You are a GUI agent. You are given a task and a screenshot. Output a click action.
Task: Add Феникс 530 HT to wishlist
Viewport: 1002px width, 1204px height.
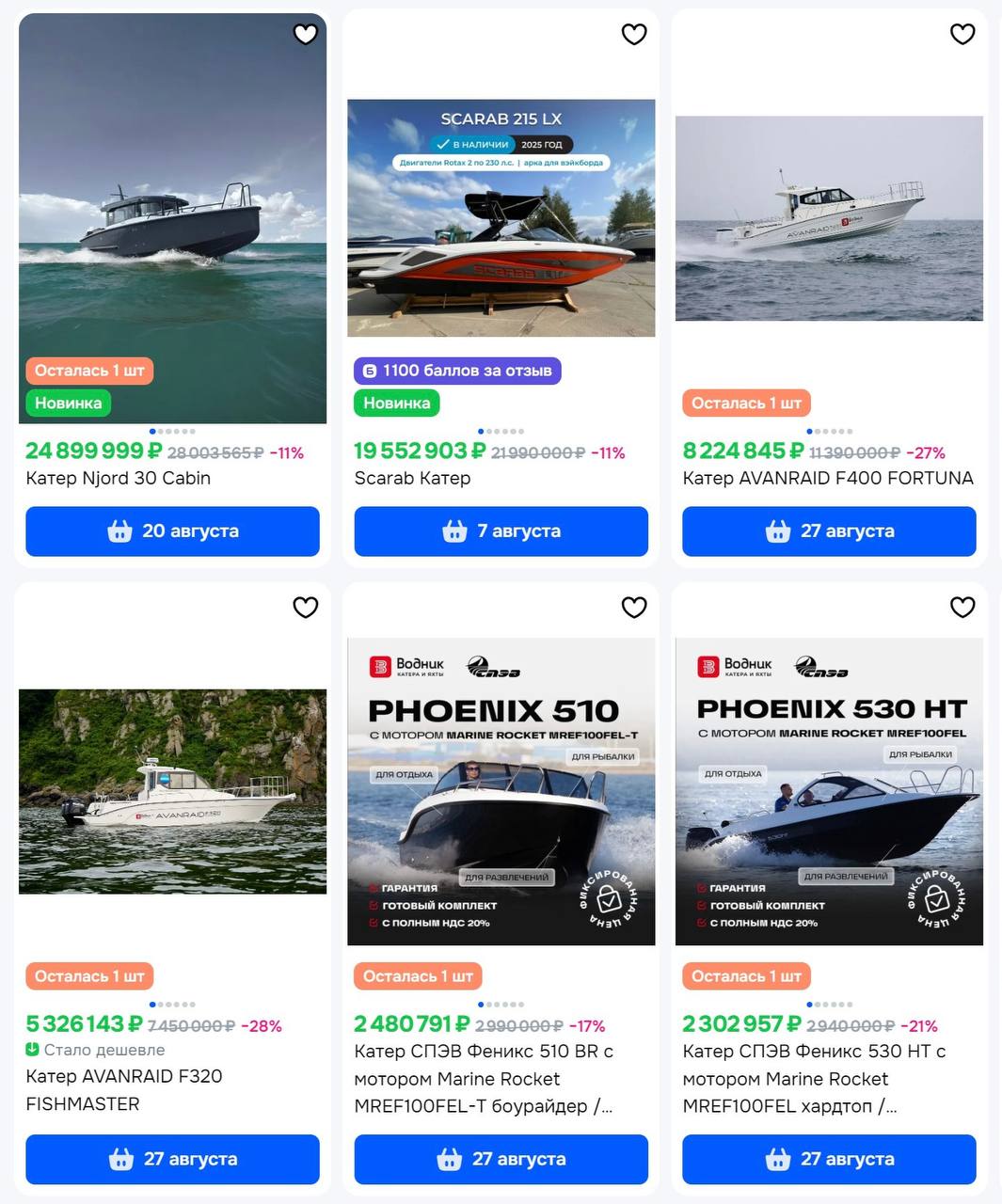tap(962, 608)
